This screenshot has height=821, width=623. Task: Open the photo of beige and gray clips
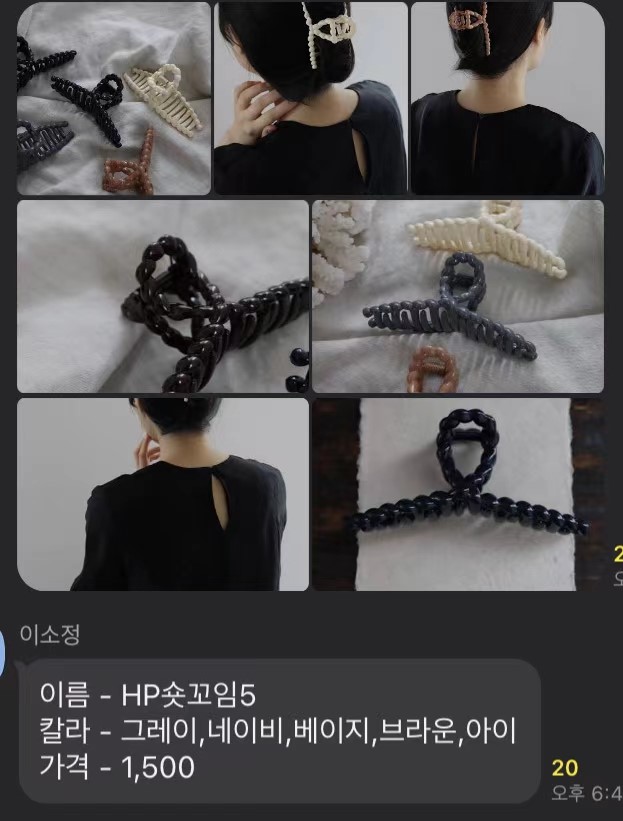[458, 297]
